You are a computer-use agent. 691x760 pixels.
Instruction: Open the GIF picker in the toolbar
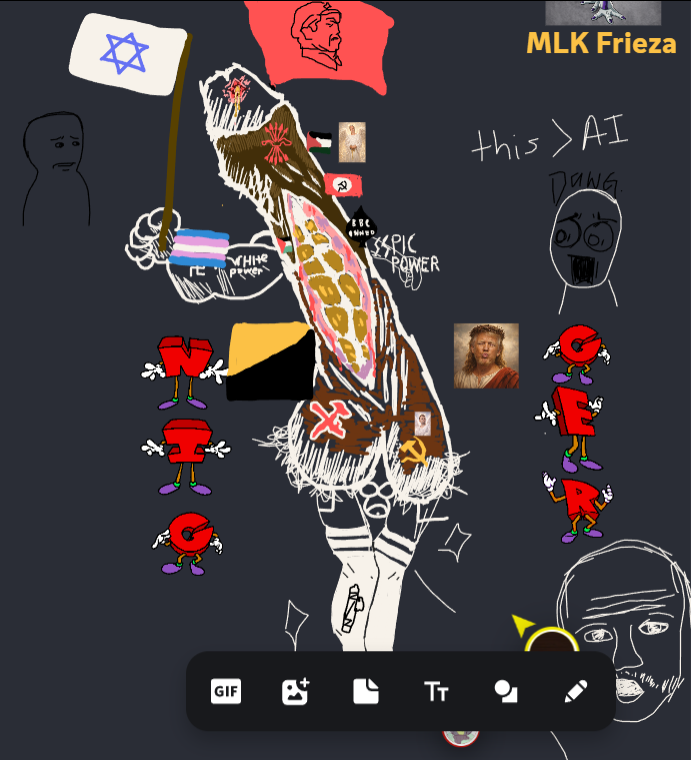click(226, 691)
